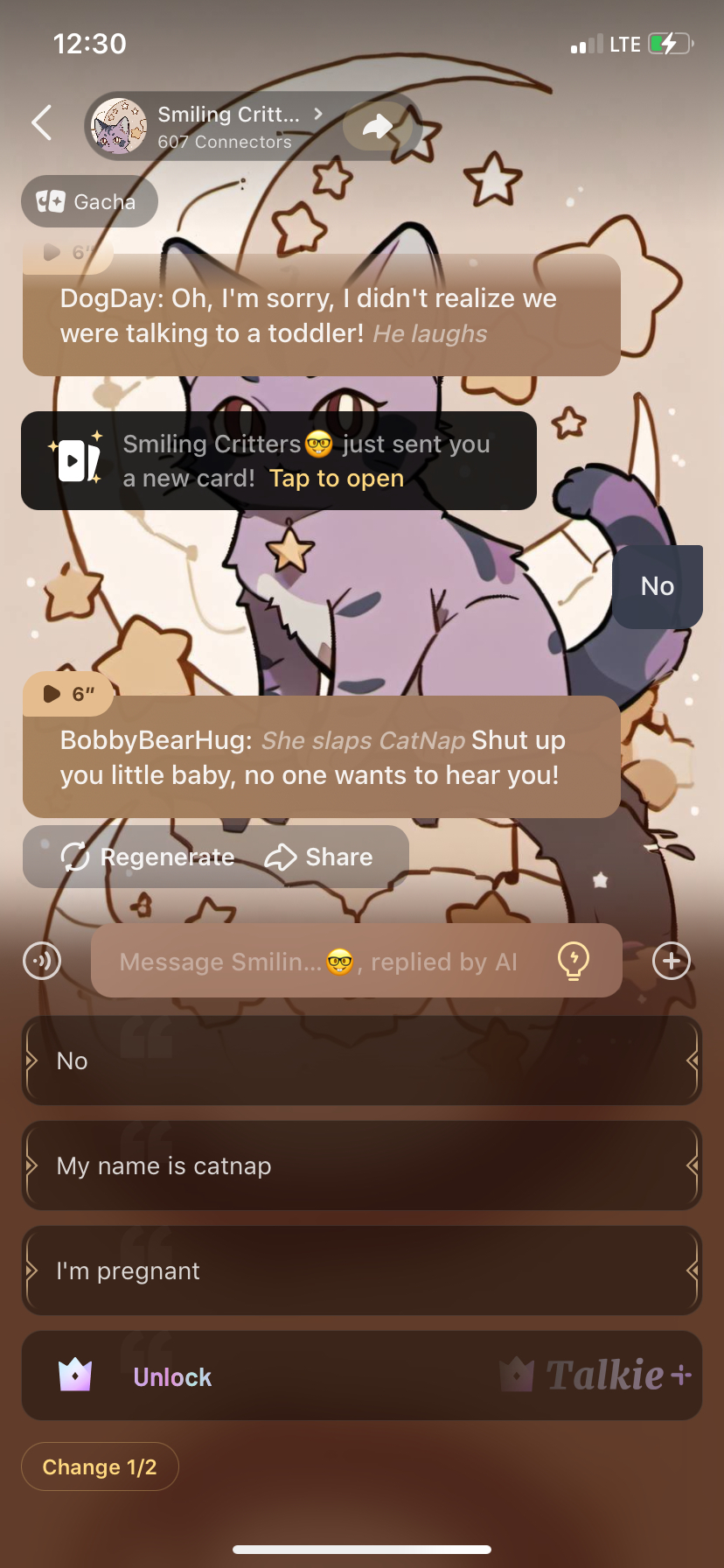Viewport: 724px width, 1568px height.
Task: Go back using the top-left arrow
Action: [x=42, y=122]
